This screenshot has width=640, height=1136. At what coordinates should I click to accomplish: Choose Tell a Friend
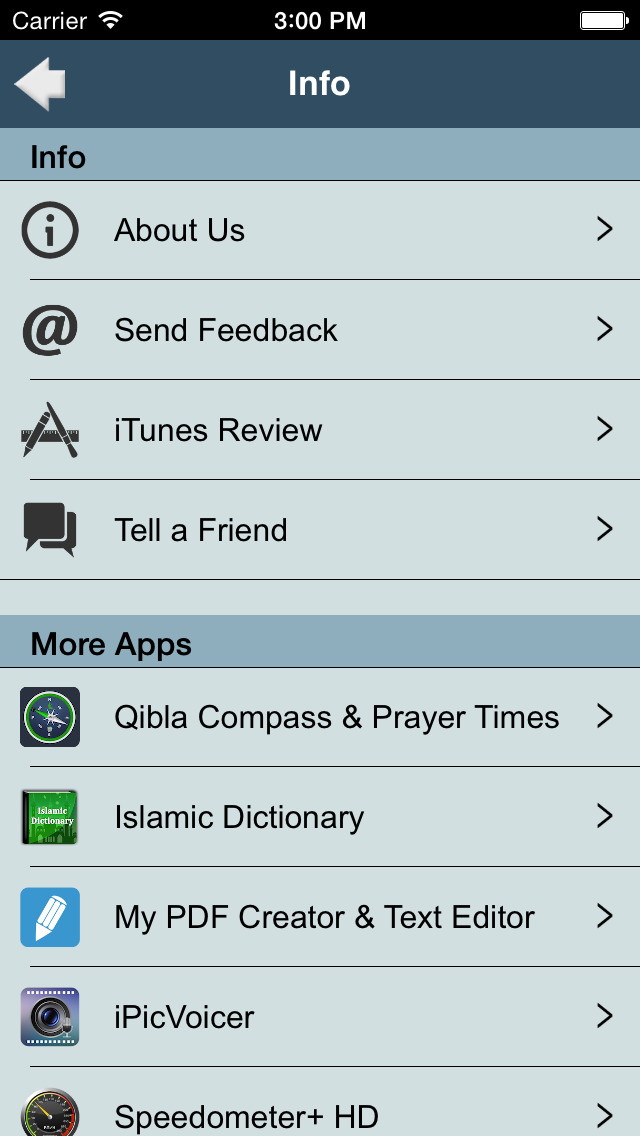point(320,530)
